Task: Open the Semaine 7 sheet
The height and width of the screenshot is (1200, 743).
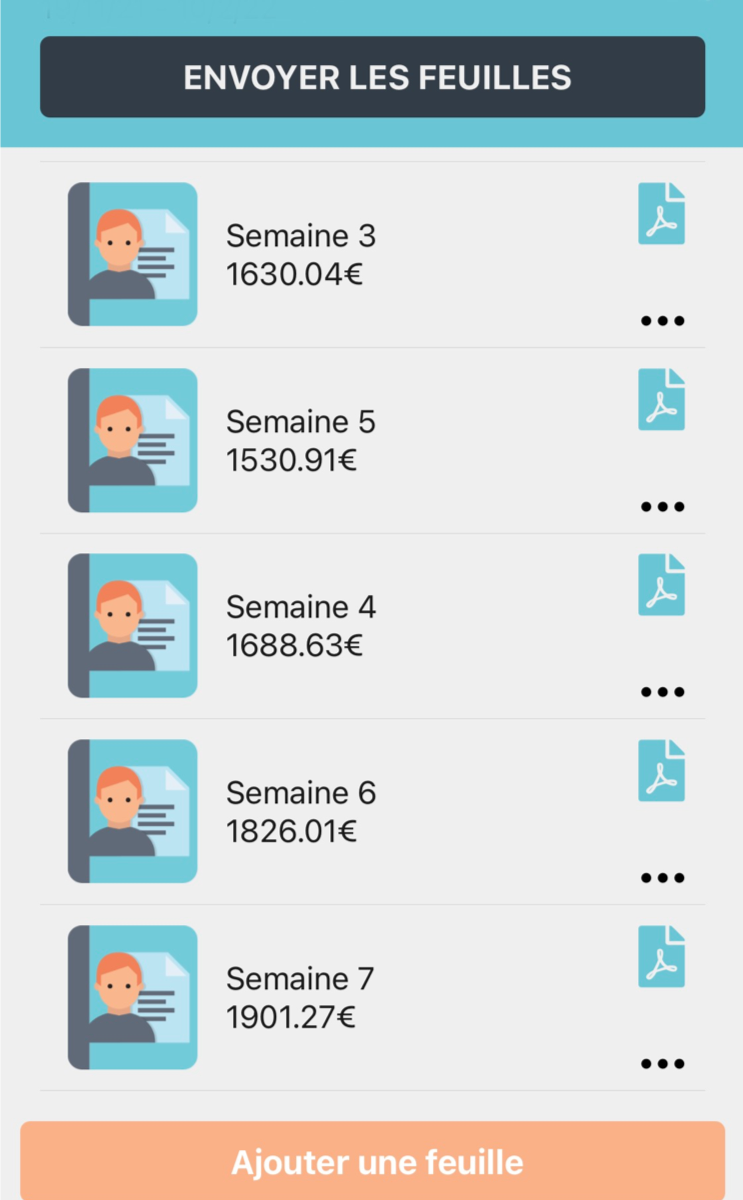Action: point(372,998)
